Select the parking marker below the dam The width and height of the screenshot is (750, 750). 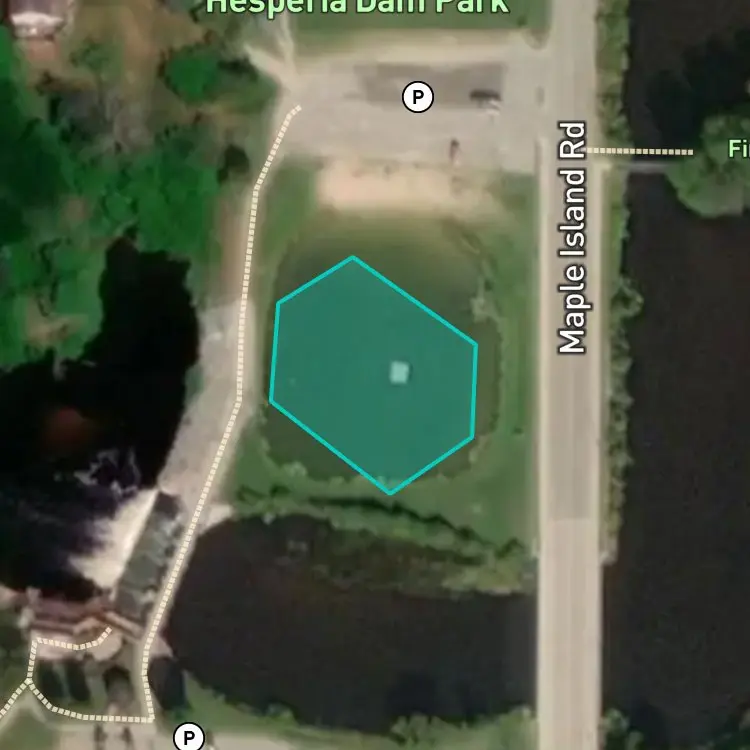(188, 738)
